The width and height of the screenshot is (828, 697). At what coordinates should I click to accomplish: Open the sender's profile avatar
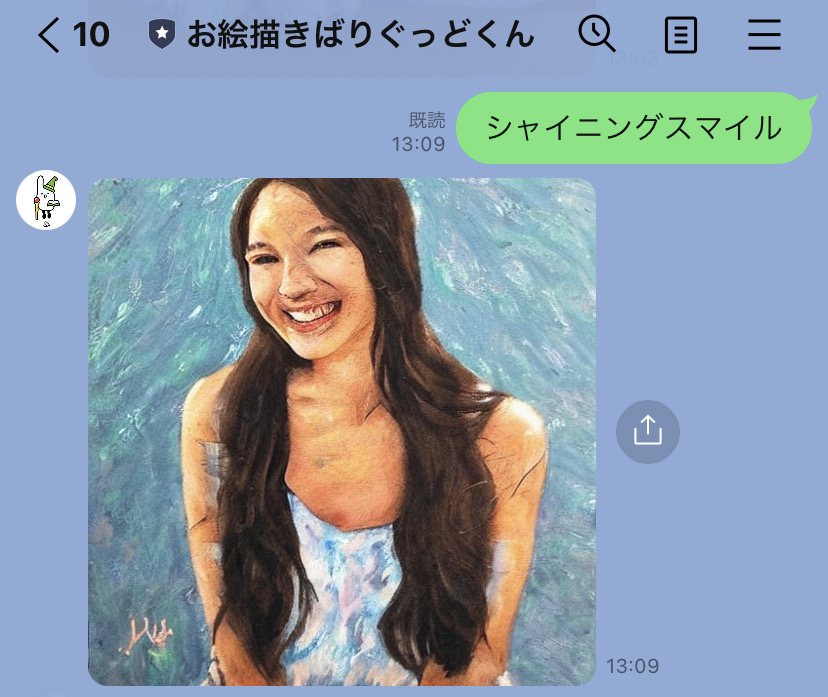point(46,200)
